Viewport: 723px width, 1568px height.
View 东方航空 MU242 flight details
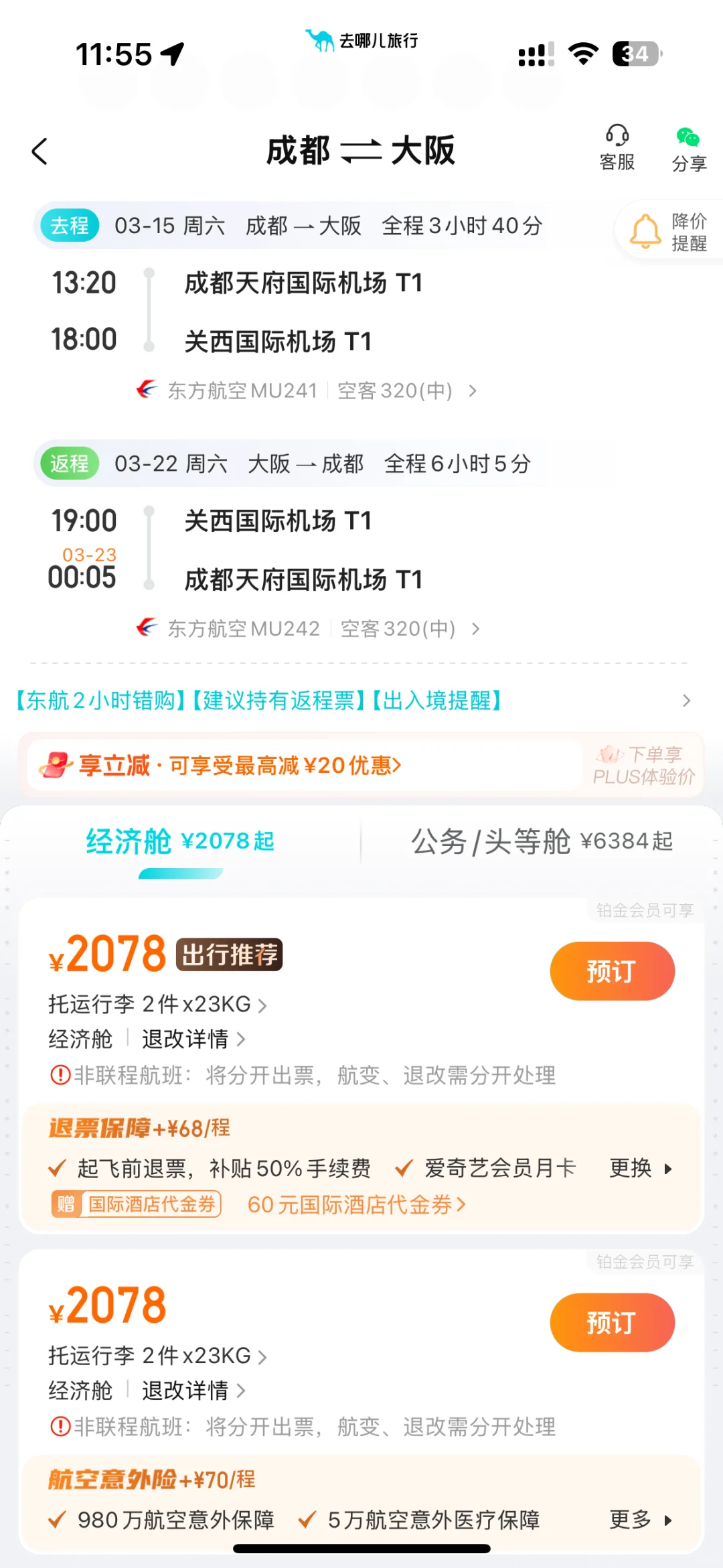tap(309, 628)
